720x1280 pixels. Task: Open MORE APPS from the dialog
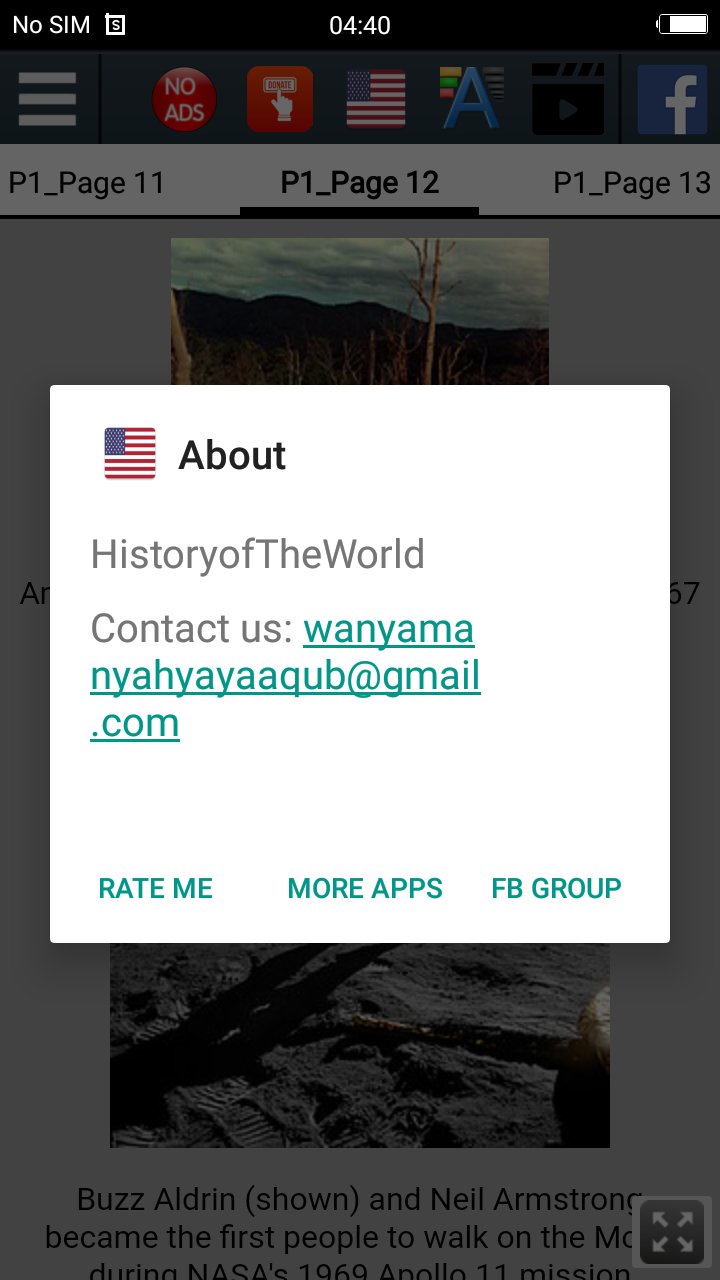pos(365,888)
